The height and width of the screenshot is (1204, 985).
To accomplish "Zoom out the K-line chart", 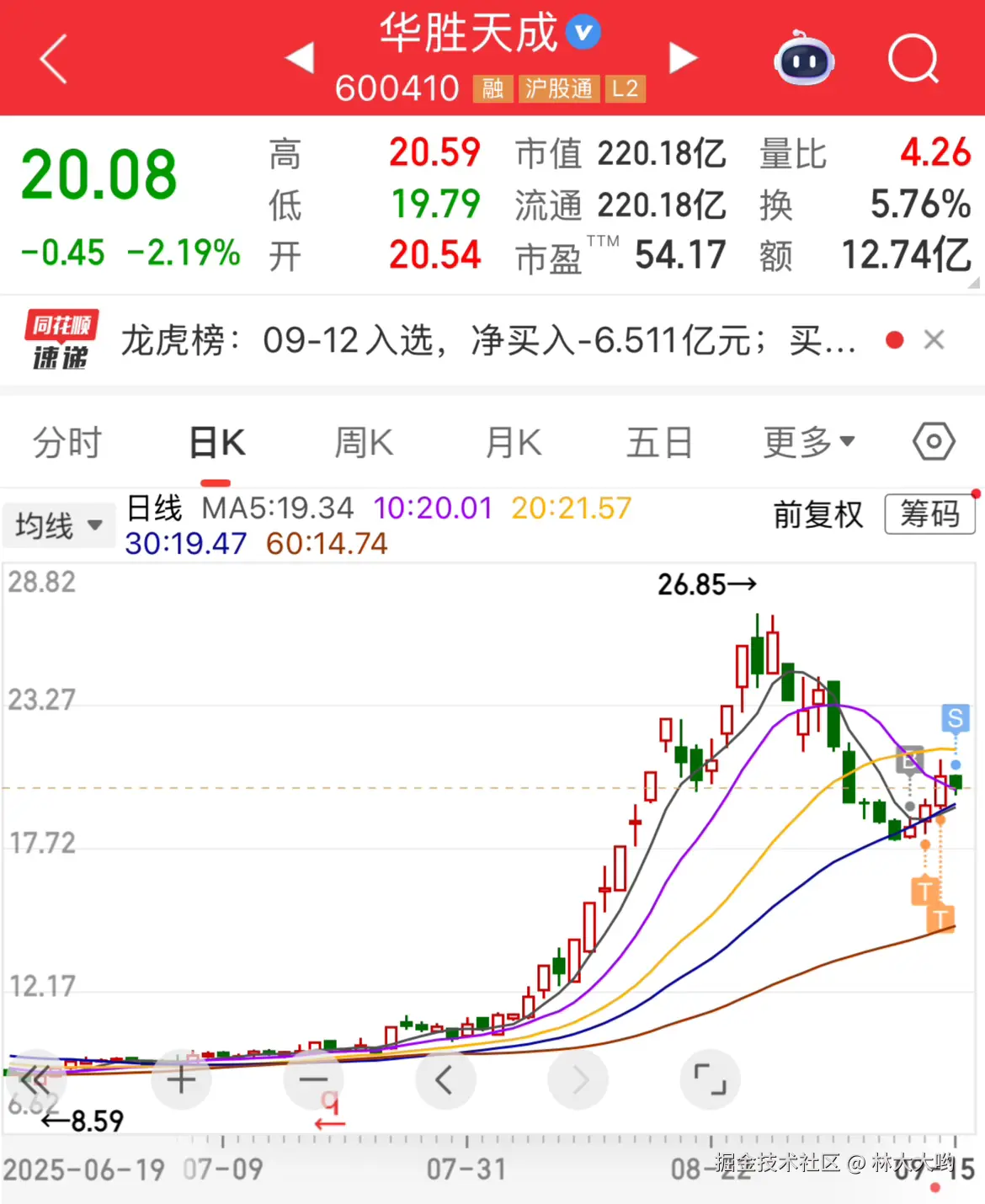I will pos(312,1079).
